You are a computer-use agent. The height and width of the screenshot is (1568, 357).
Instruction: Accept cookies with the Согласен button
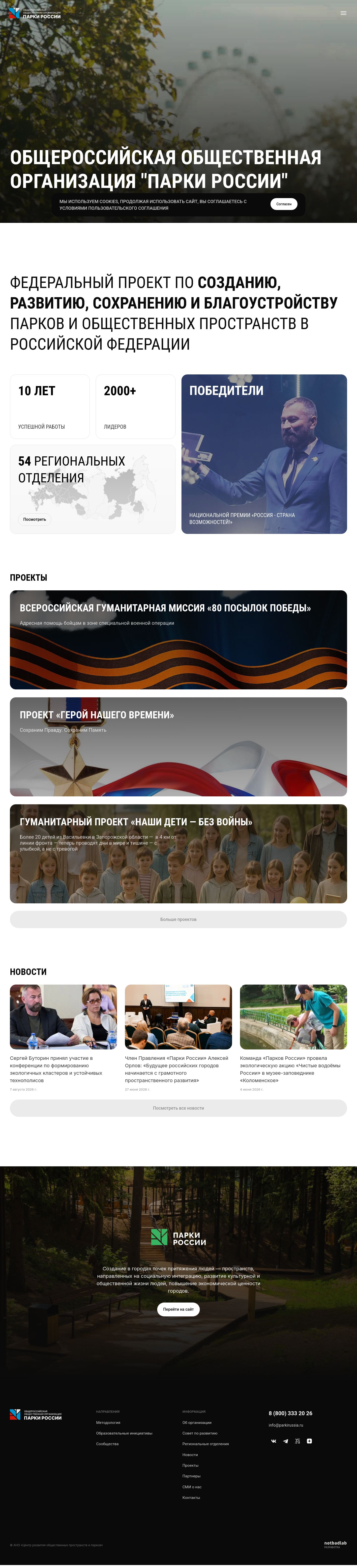pyautogui.click(x=284, y=204)
